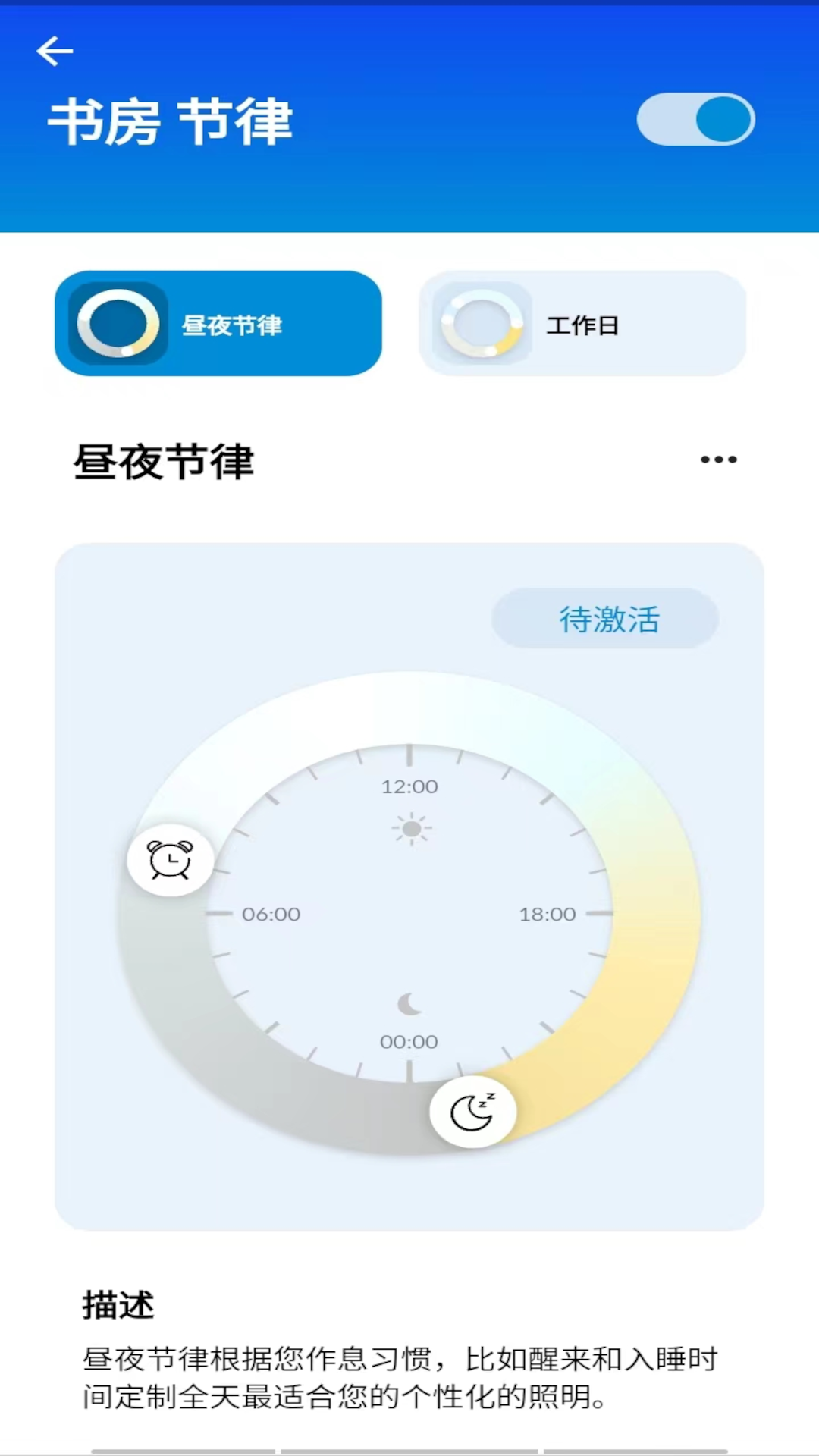The height and width of the screenshot is (1456, 819).
Task: Select the 昼夜节律 tab
Action: [218, 324]
